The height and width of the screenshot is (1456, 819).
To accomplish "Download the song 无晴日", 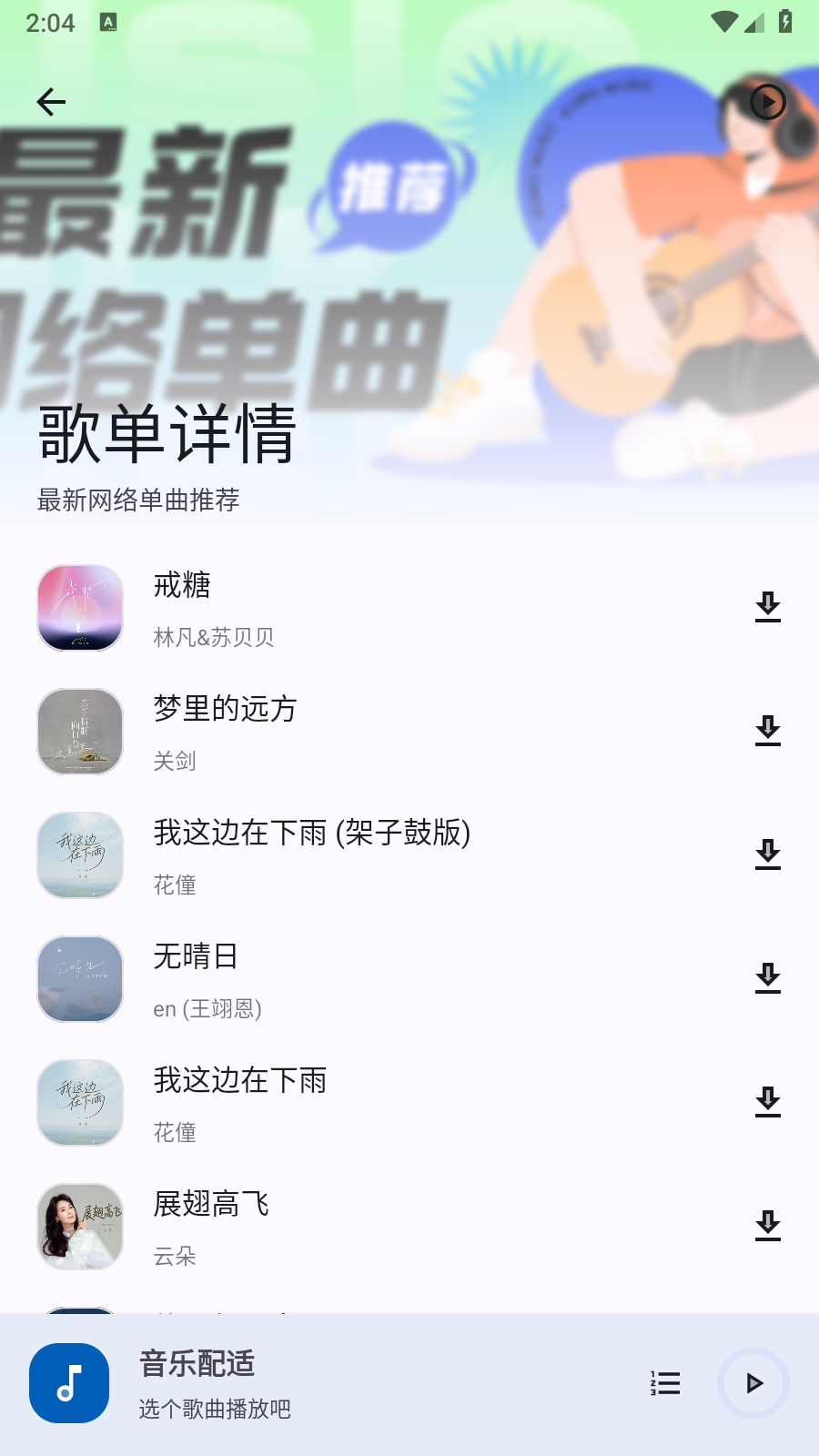I will pyautogui.click(x=769, y=979).
